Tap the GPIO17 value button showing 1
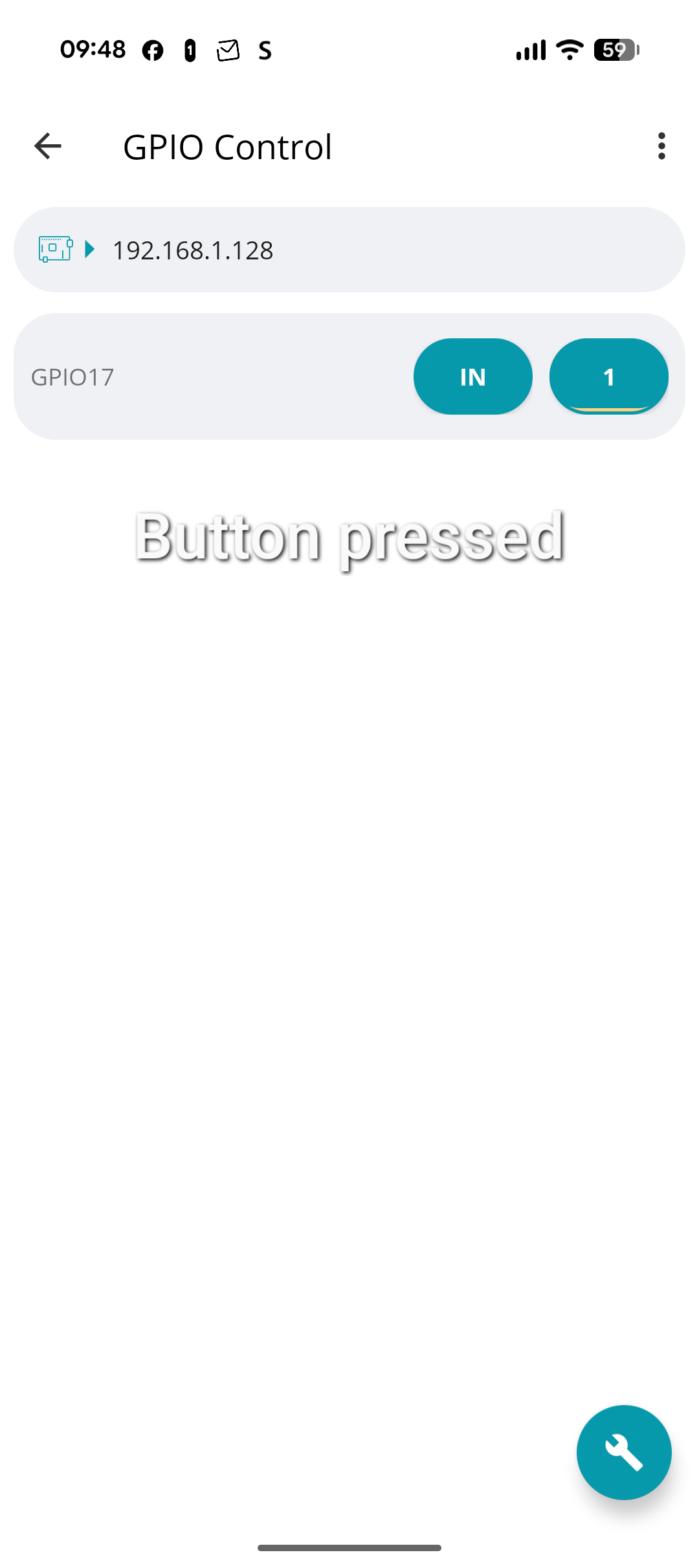 coord(608,376)
